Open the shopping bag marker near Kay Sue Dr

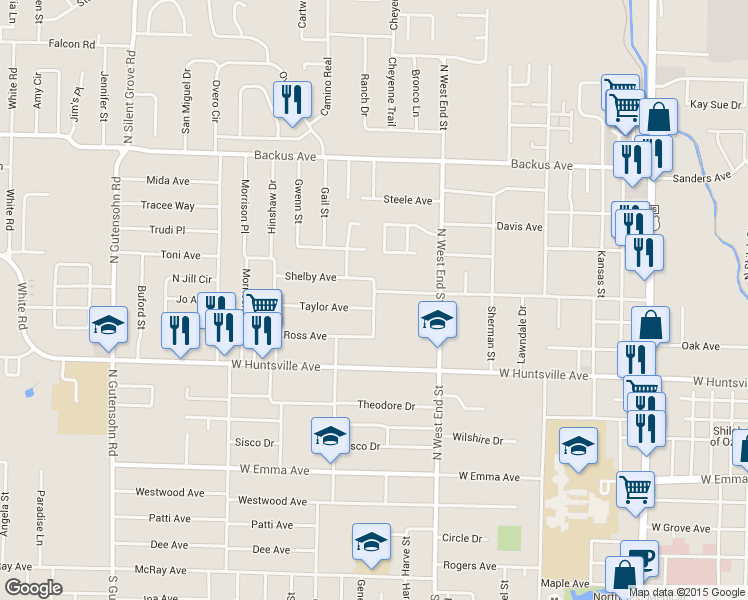(x=658, y=117)
